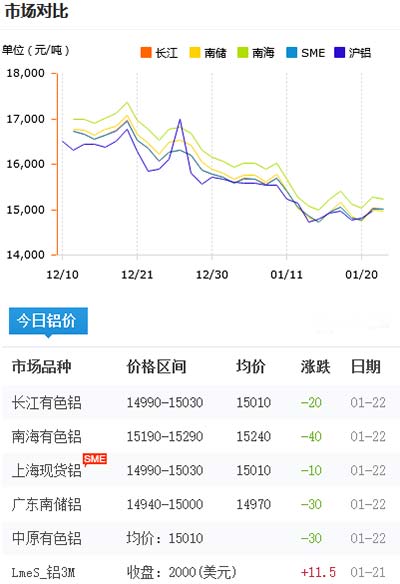Toggle the 南储 series in chart legend
This screenshot has width=400, height=584.
tap(208, 53)
